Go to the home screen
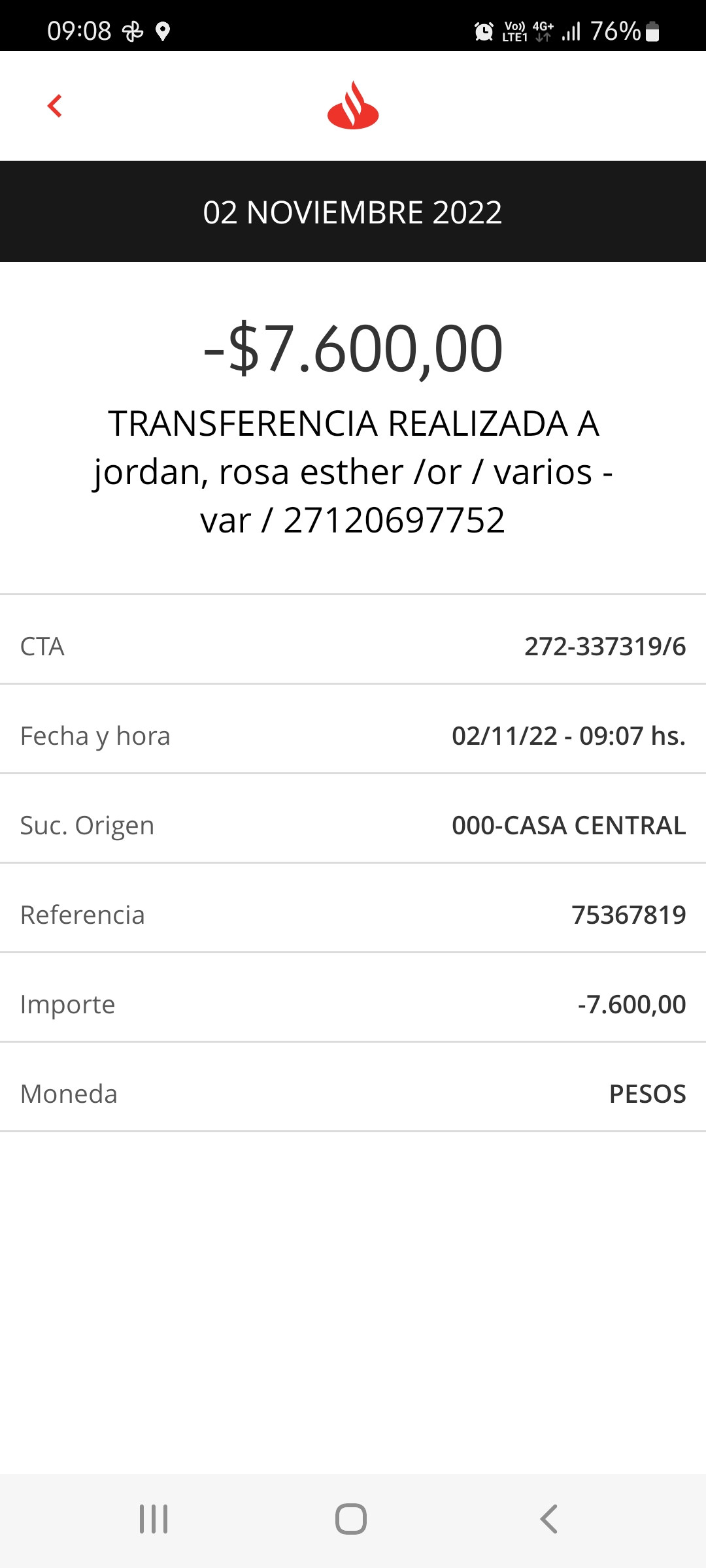Screen dimensions: 706x1568 click(x=351, y=1519)
